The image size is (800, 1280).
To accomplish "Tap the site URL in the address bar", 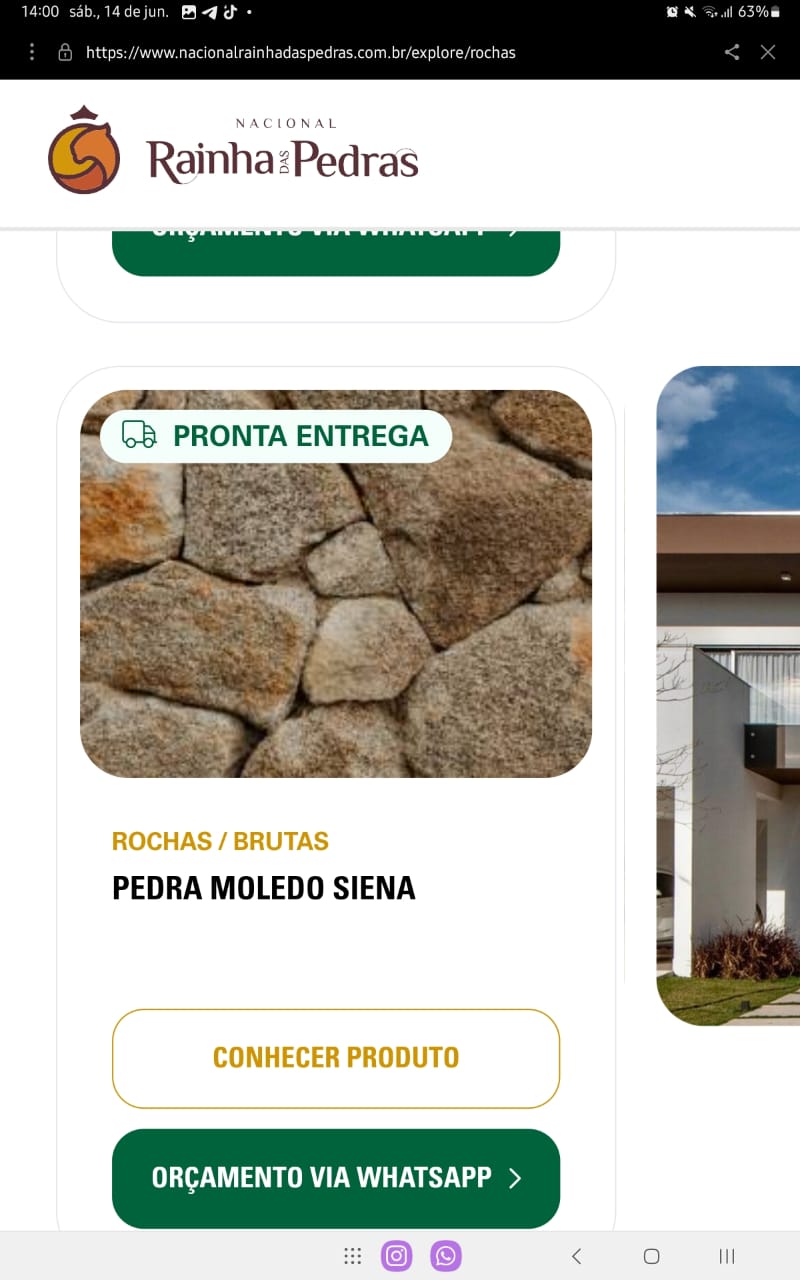I will (x=300, y=53).
